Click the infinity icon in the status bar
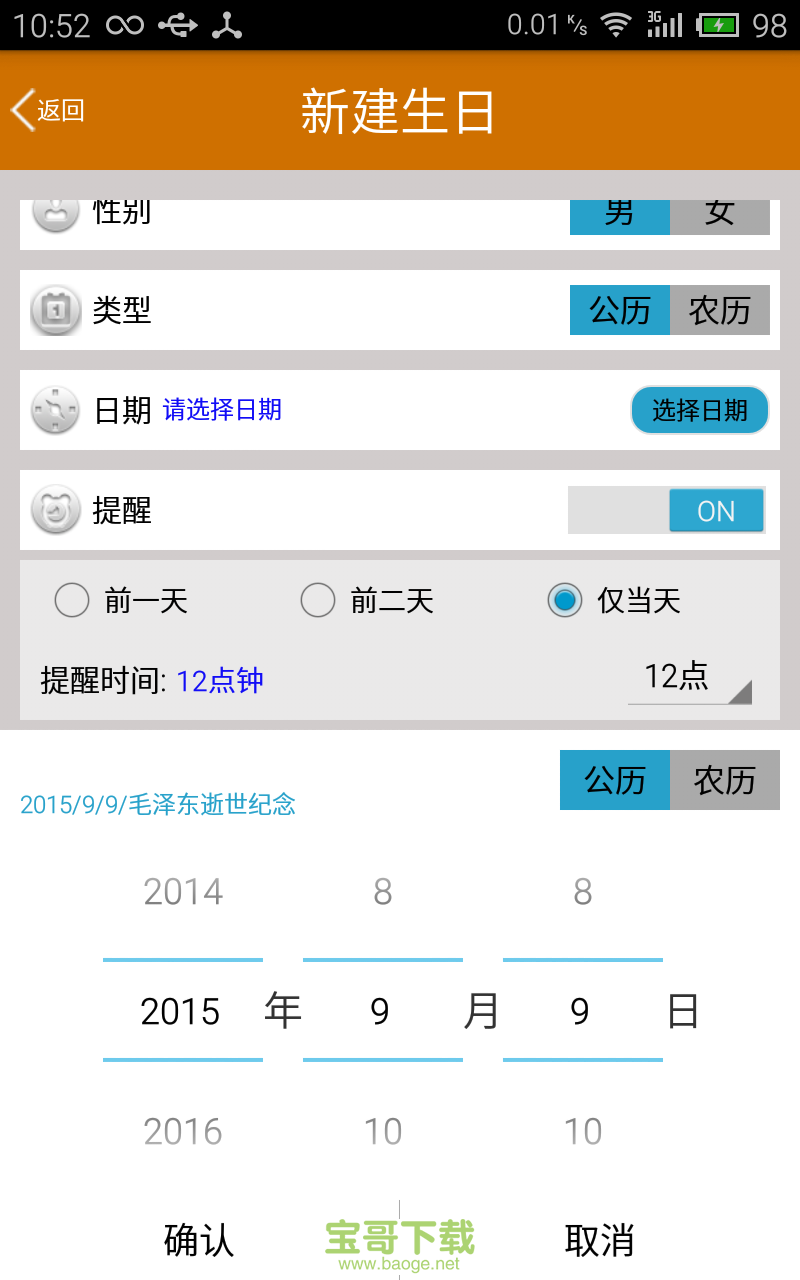The height and width of the screenshot is (1280, 800). point(124,27)
